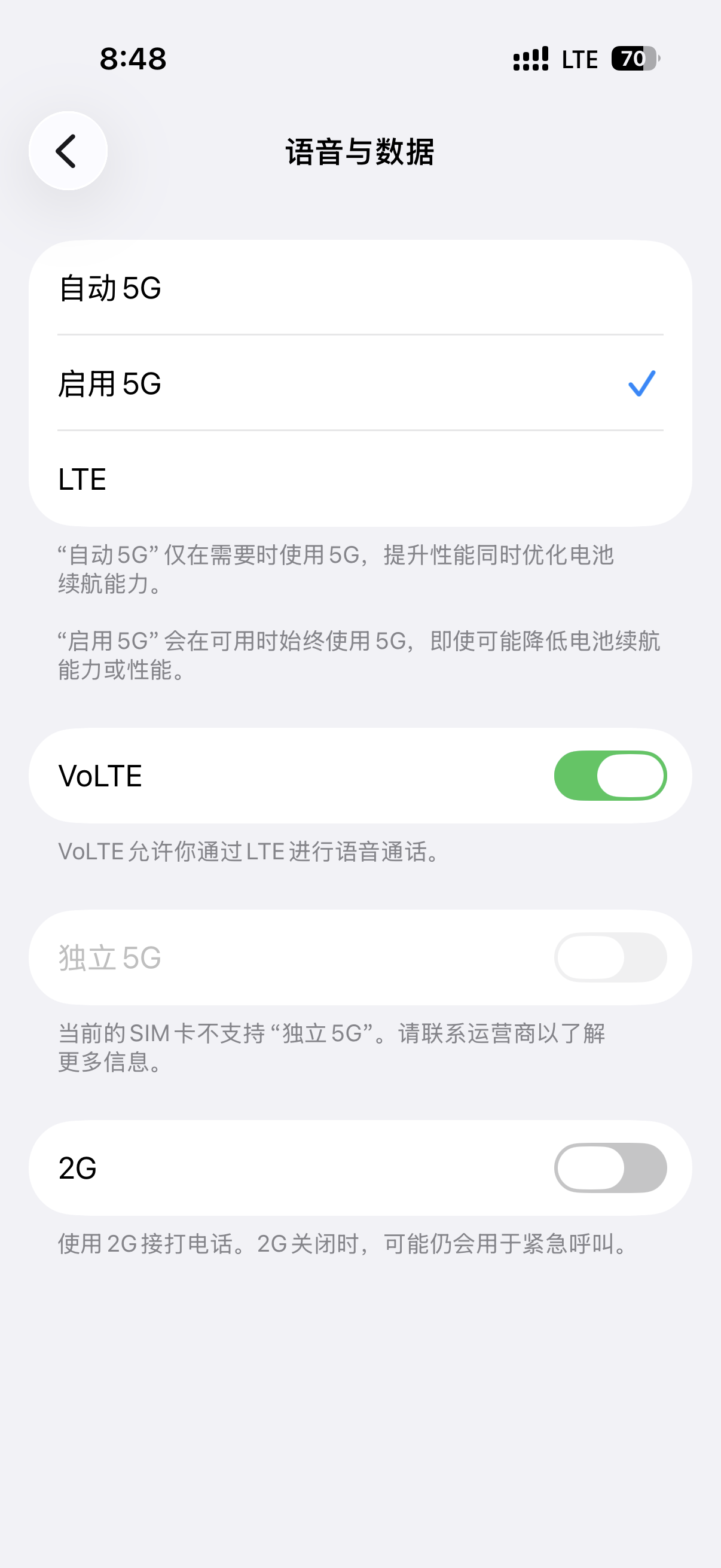The width and height of the screenshot is (721, 1568).
Task: Enable the 2G toggle
Action: click(610, 1167)
